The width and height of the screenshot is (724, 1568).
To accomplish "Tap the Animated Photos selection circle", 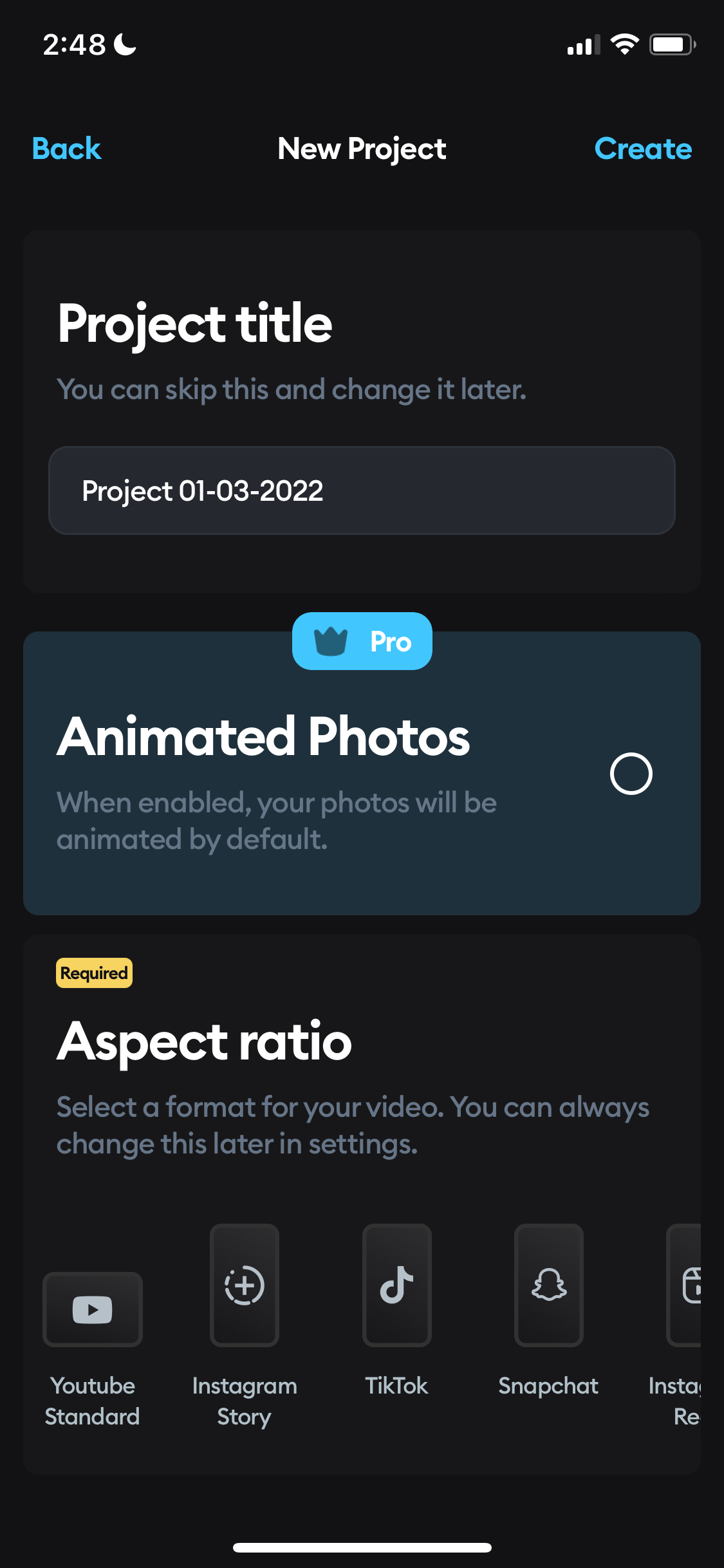I will click(631, 774).
